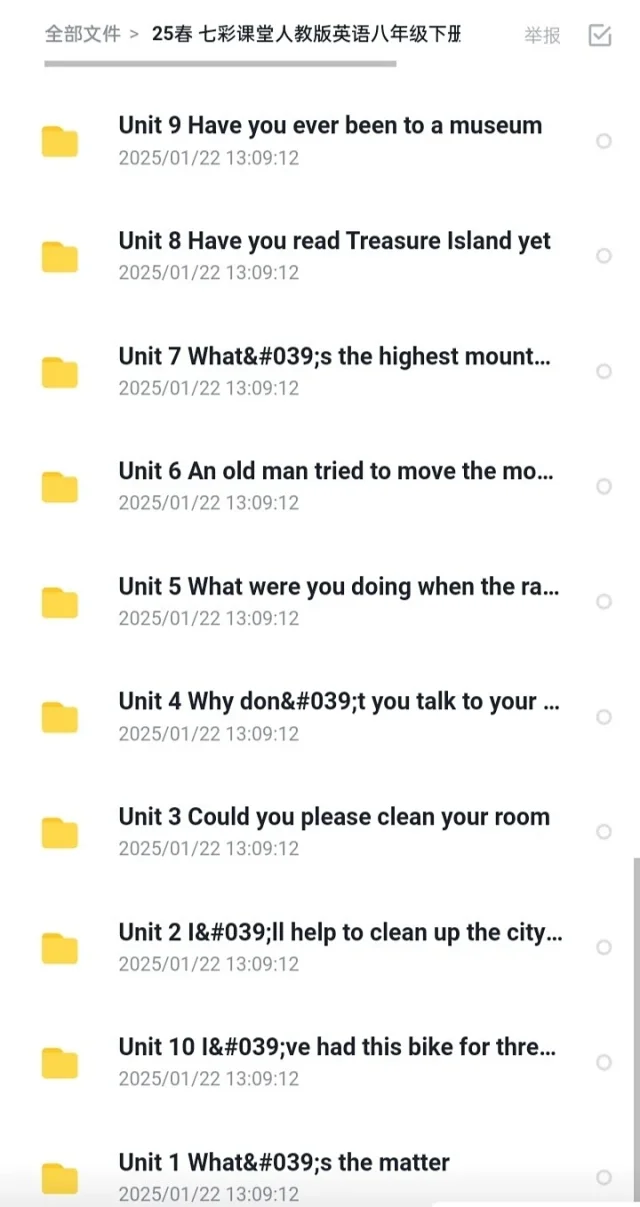Open the Unit 2 clean up the city folder
The width and height of the screenshot is (640, 1207).
tap(320, 947)
